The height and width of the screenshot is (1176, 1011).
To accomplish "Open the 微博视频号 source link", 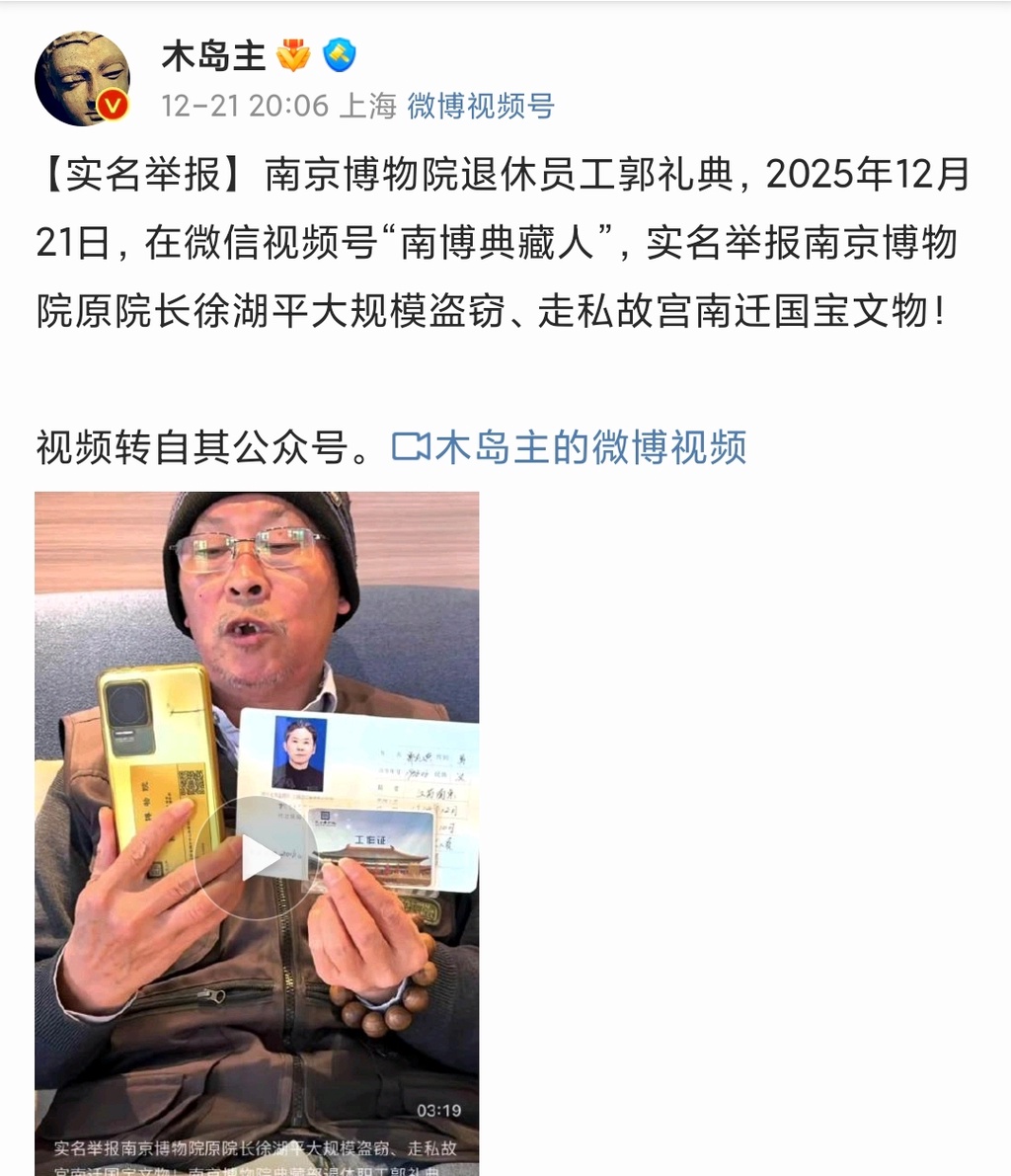I will [481, 106].
